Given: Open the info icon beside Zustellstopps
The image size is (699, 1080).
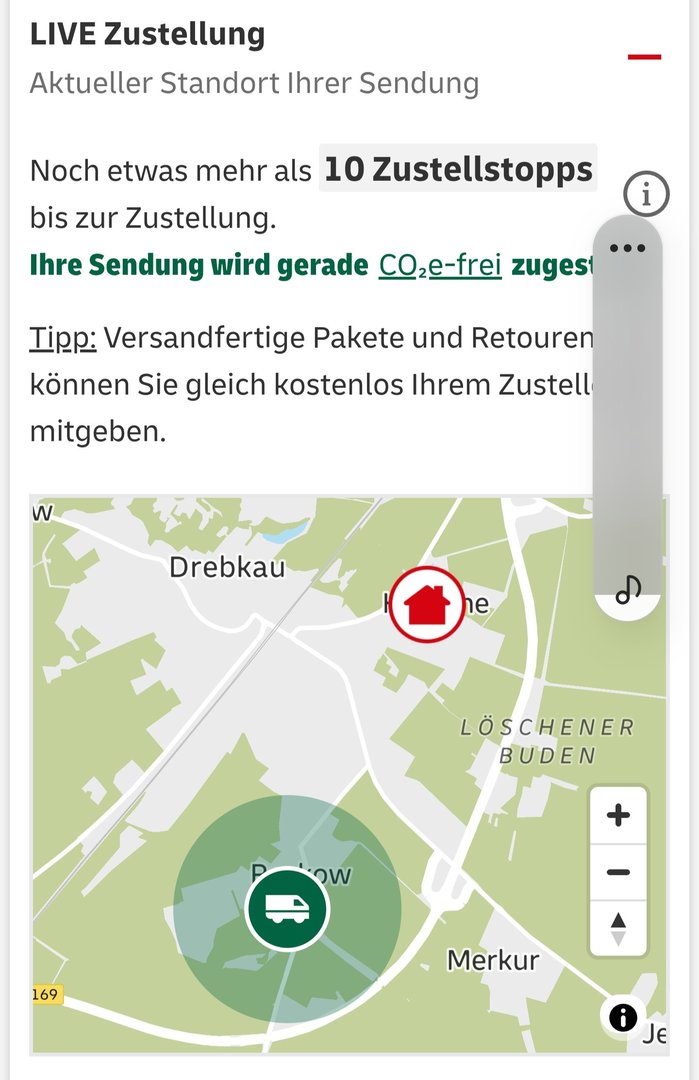Looking at the screenshot, I should (646, 194).
